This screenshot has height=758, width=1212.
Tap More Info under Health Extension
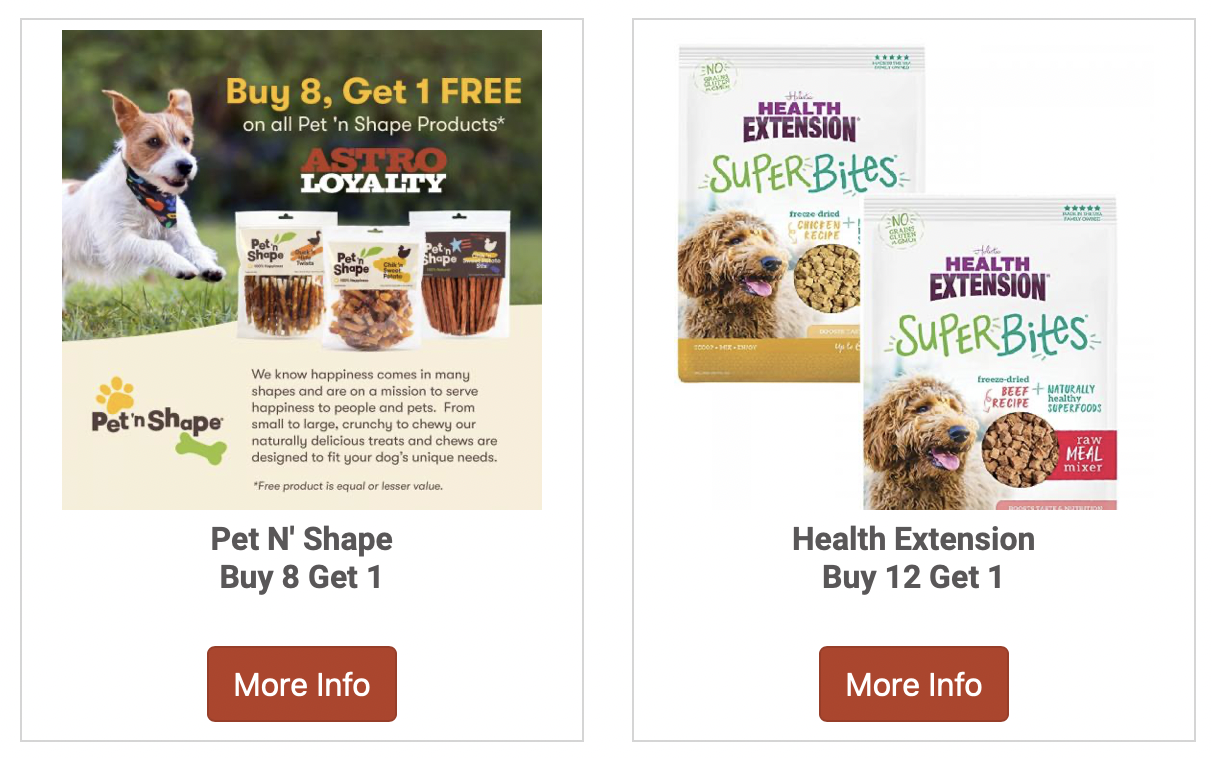(913, 684)
